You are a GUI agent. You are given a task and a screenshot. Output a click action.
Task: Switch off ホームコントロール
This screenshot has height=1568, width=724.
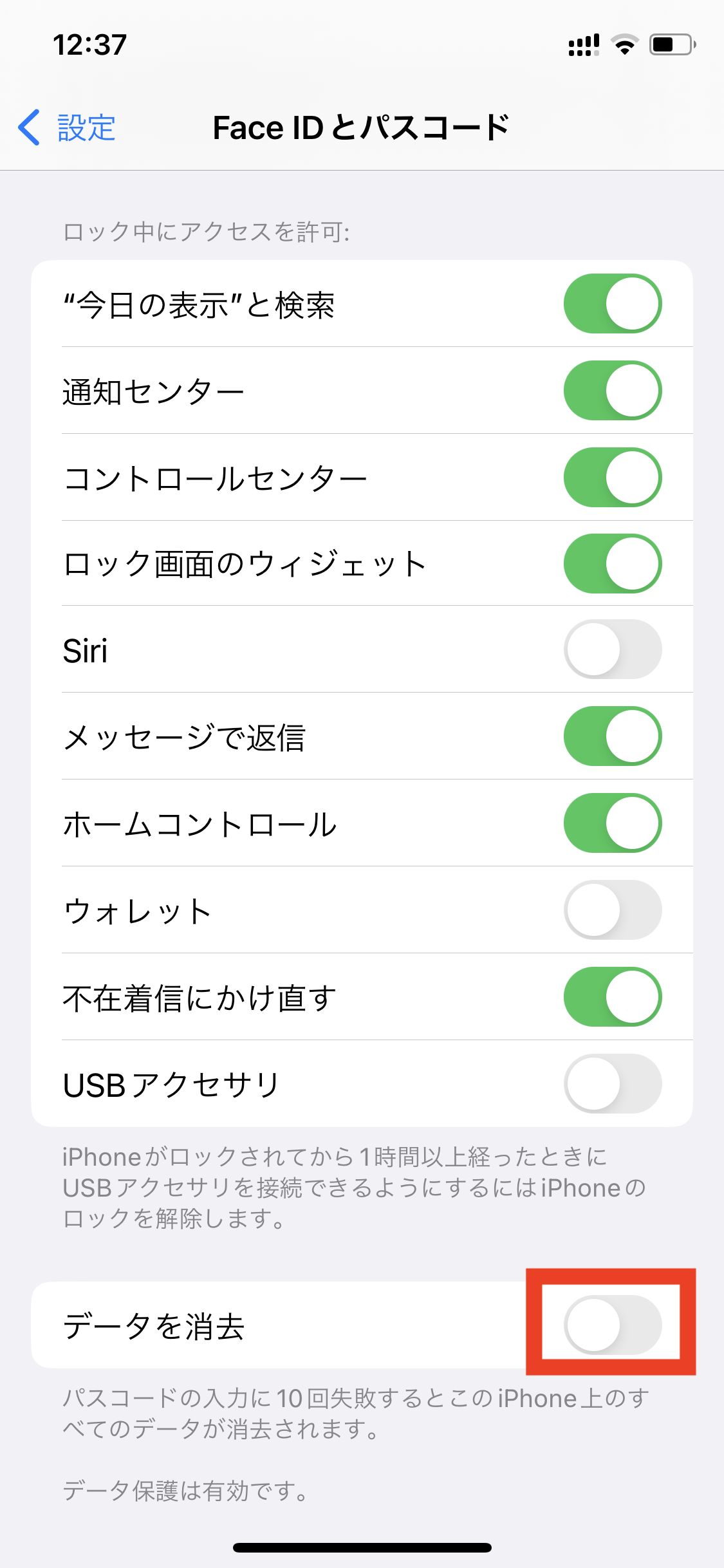click(x=613, y=823)
